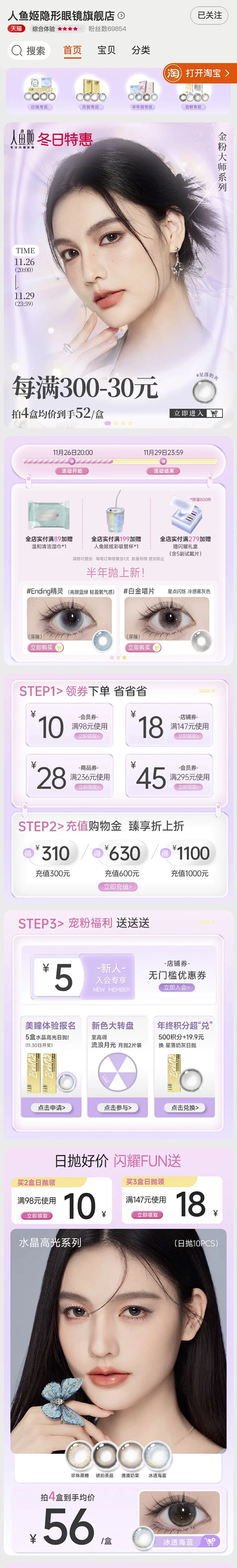
Task: Claim the ¥28 商品券 coupon
Action: 89,787
